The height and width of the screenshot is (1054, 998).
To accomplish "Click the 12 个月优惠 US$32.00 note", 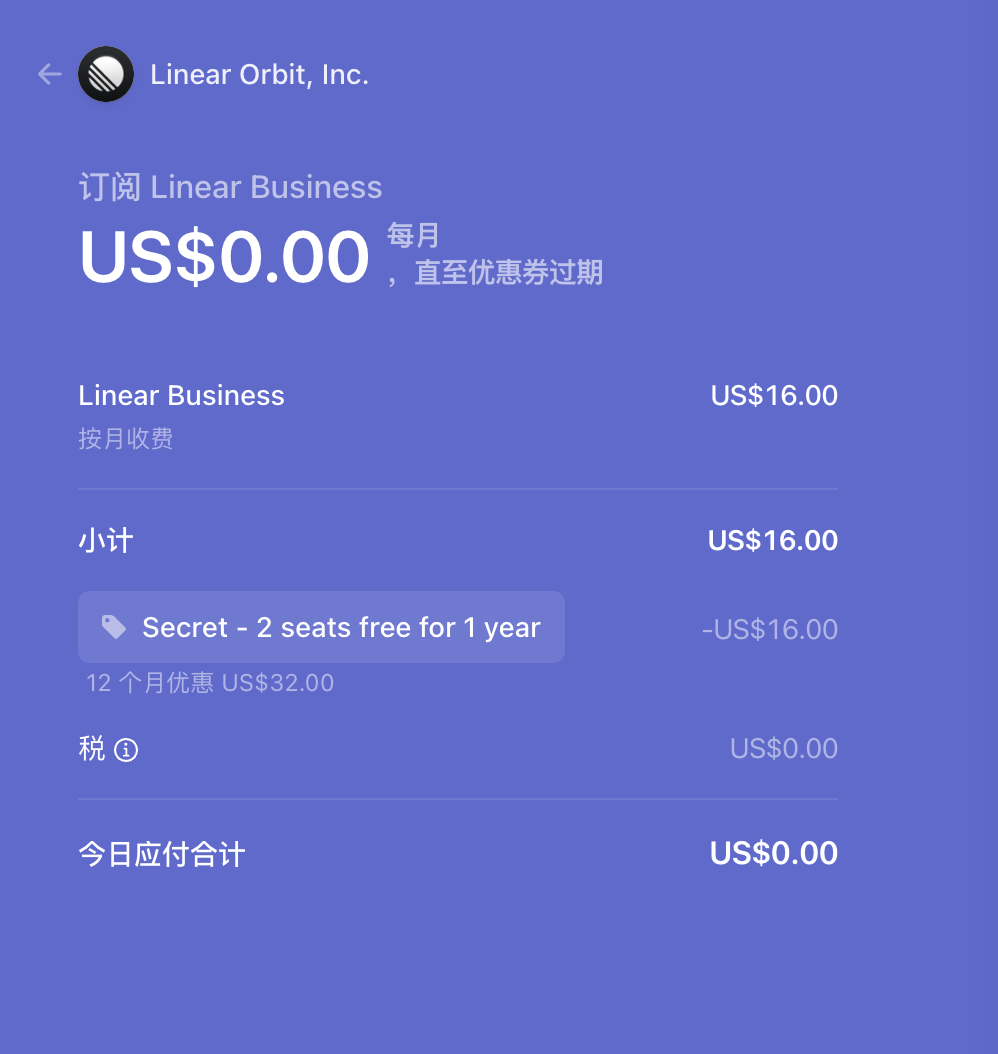I will [x=209, y=682].
